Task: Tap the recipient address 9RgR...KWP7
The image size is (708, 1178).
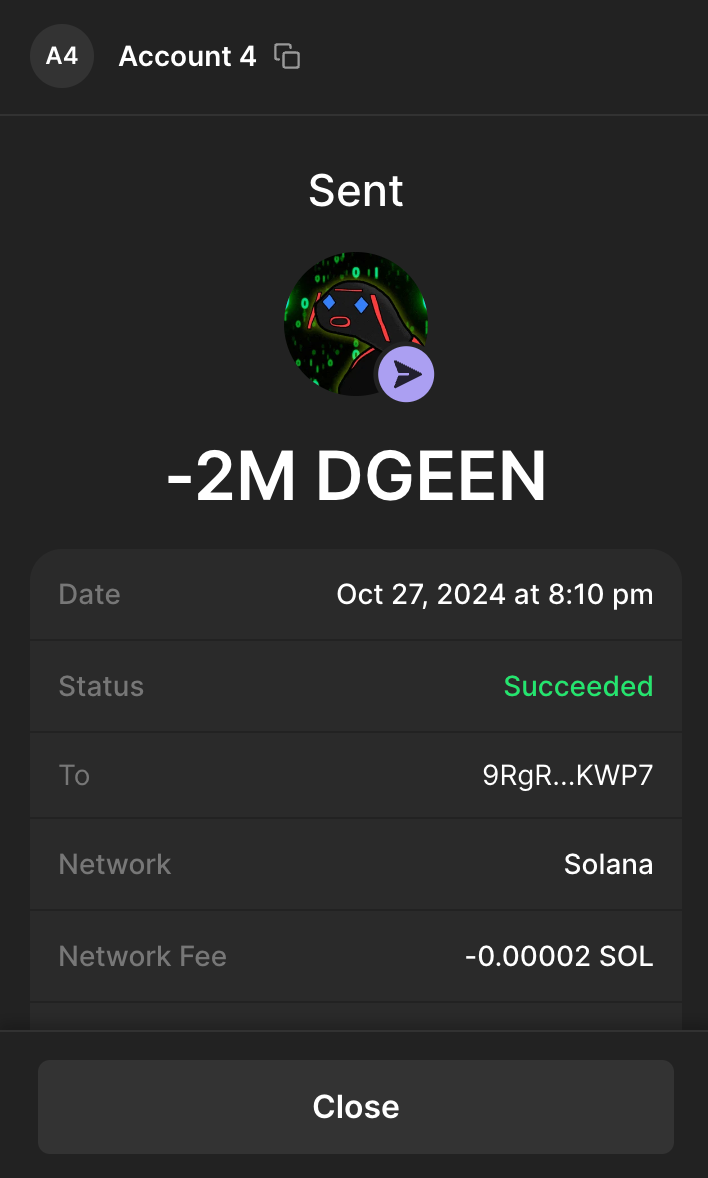Action: tap(567, 775)
